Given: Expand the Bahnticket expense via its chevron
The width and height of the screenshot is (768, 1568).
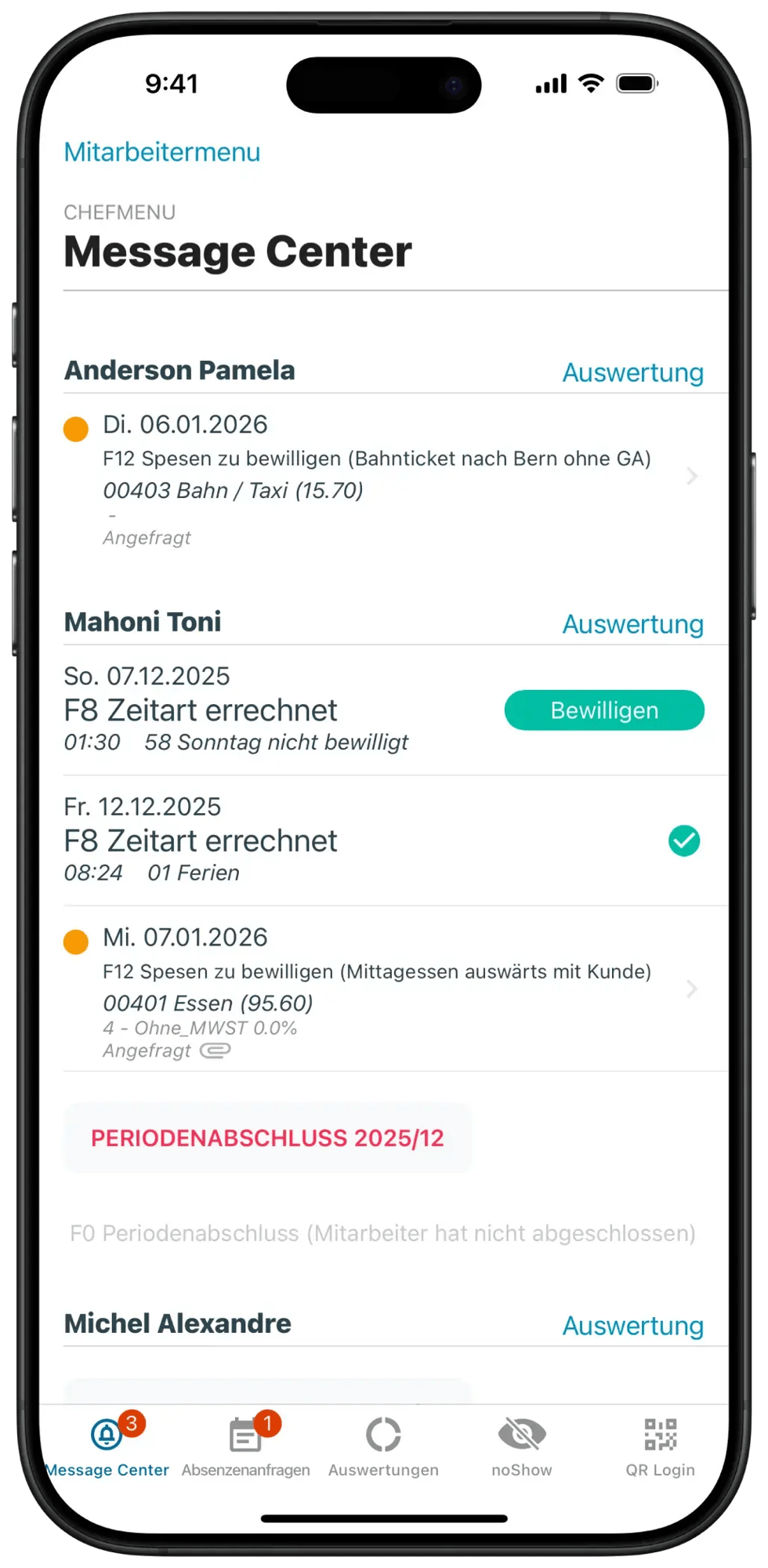Looking at the screenshot, I should (x=693, y=477).
